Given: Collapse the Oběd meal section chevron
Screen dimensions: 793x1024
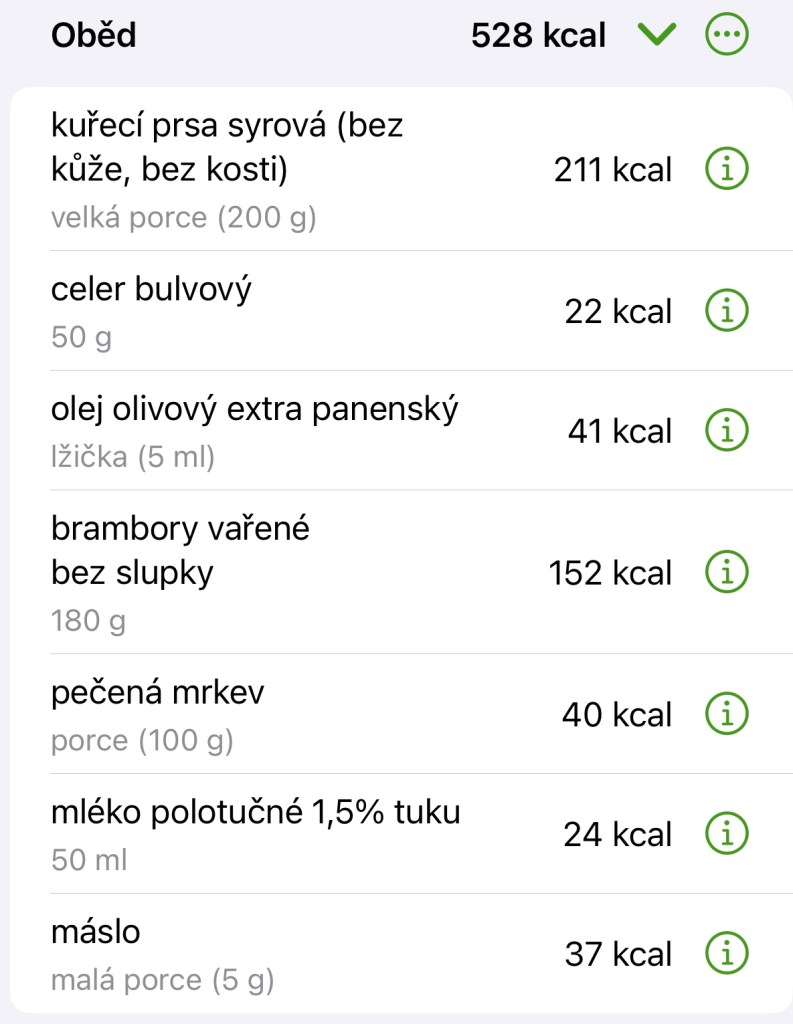Looking at the screenshot, I should tap(657, 36).
